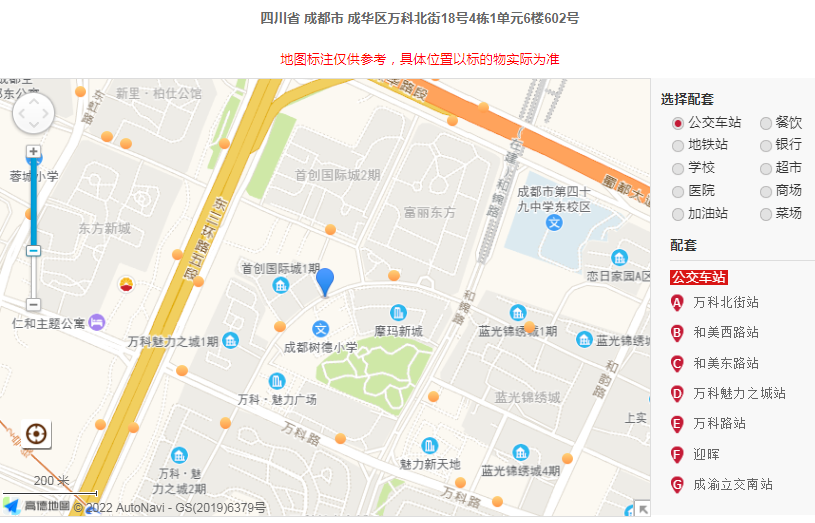
Task: Choose 地铁站 facility option
Action: [679, 146]
